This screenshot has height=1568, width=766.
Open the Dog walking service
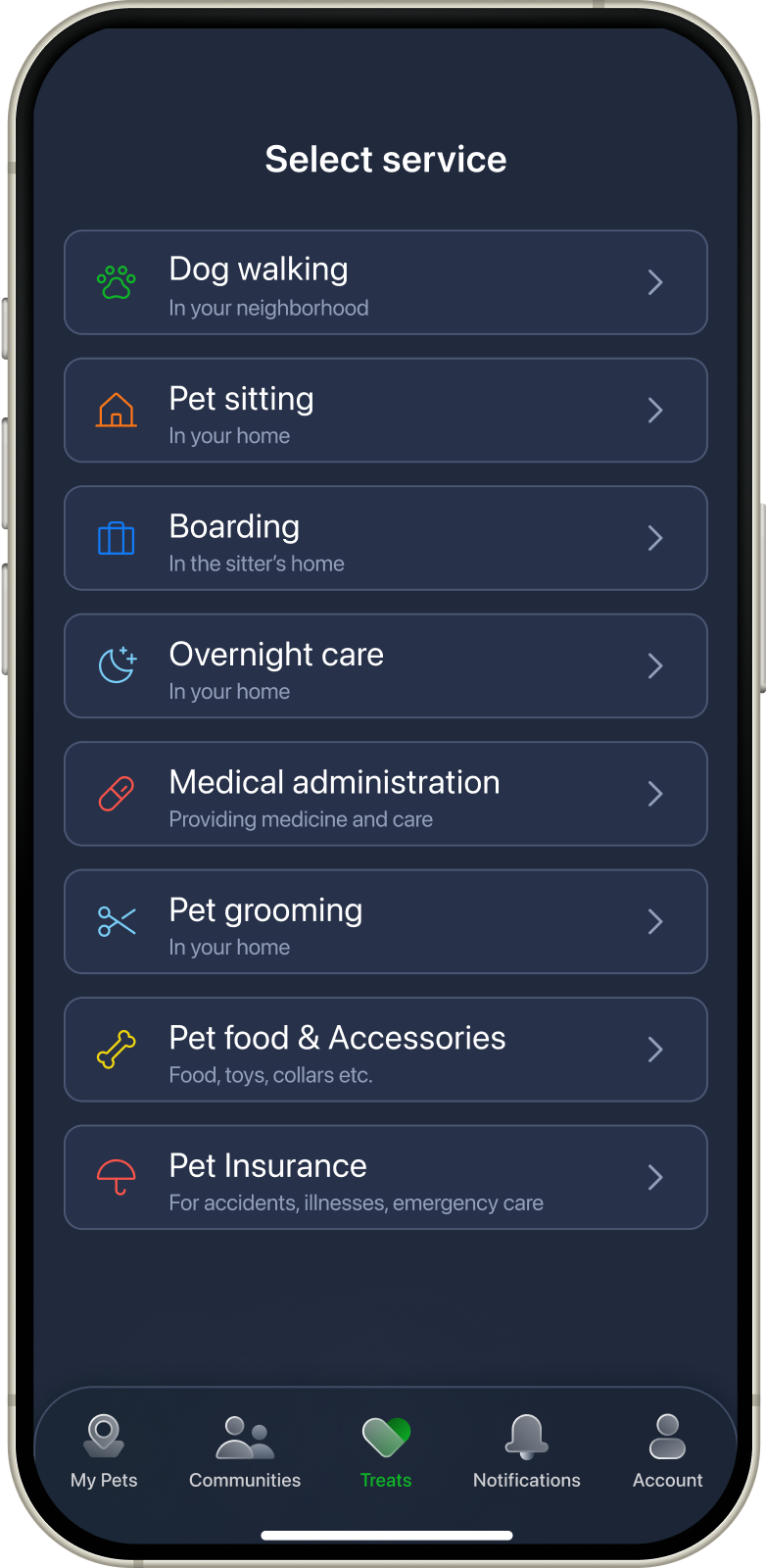385,282
